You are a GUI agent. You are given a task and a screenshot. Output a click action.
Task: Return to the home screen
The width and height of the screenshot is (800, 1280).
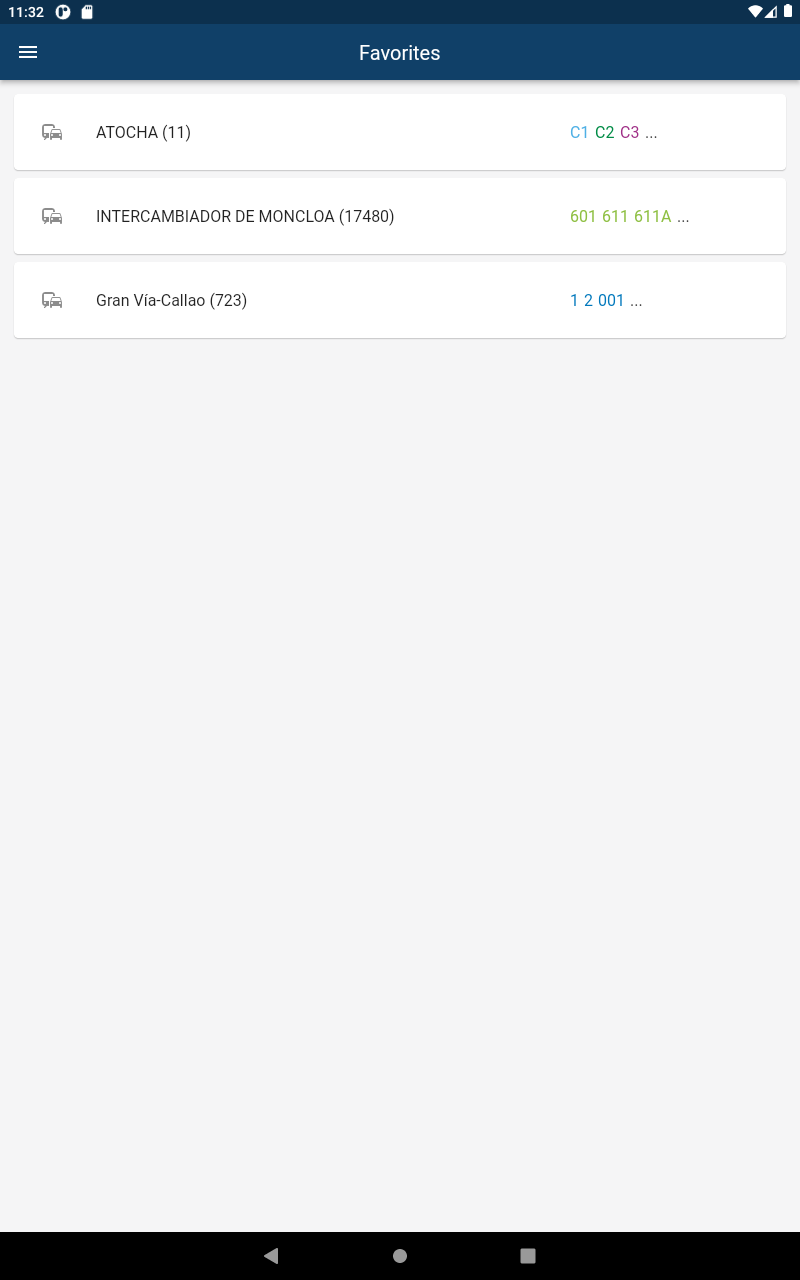tap(400, 1256)
